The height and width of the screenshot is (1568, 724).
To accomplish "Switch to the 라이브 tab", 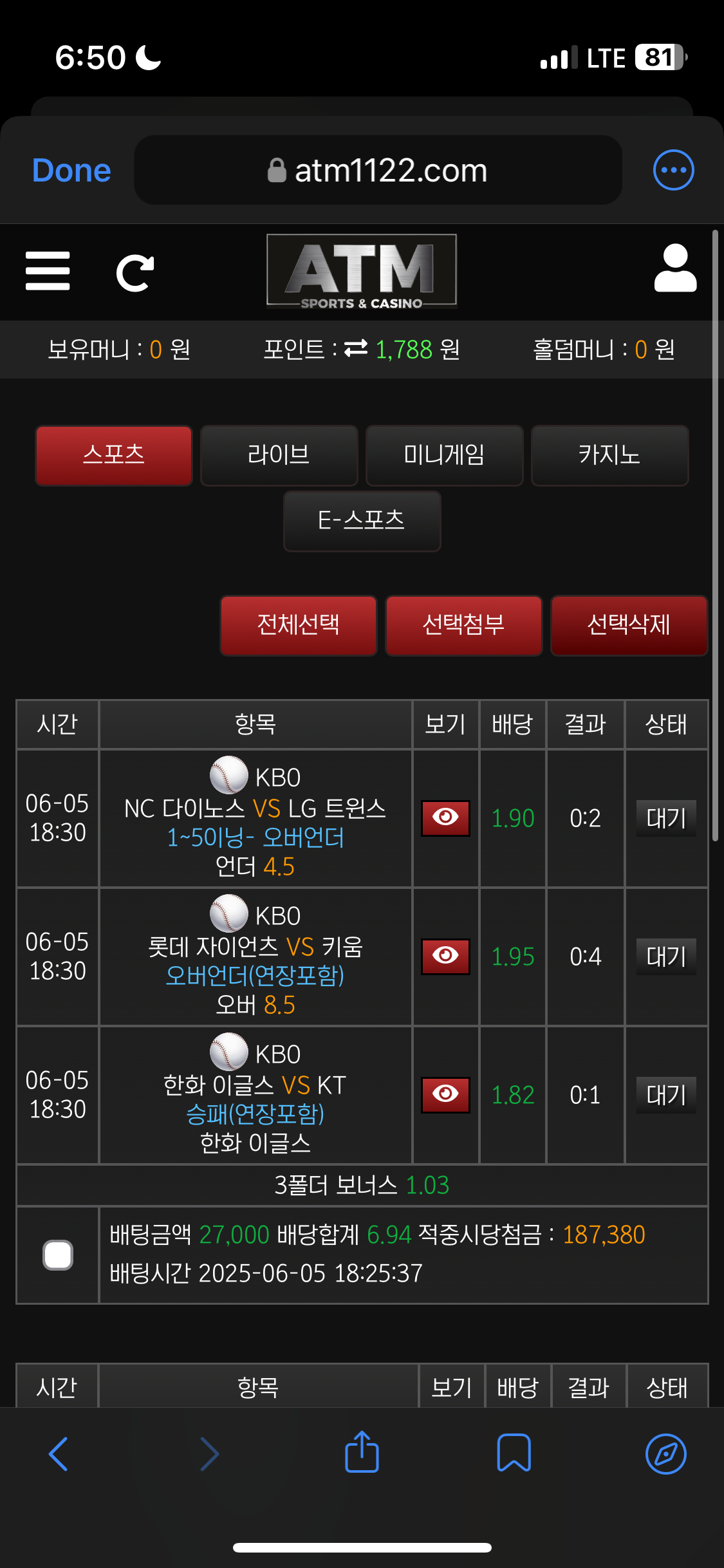I will click(279, 455).
